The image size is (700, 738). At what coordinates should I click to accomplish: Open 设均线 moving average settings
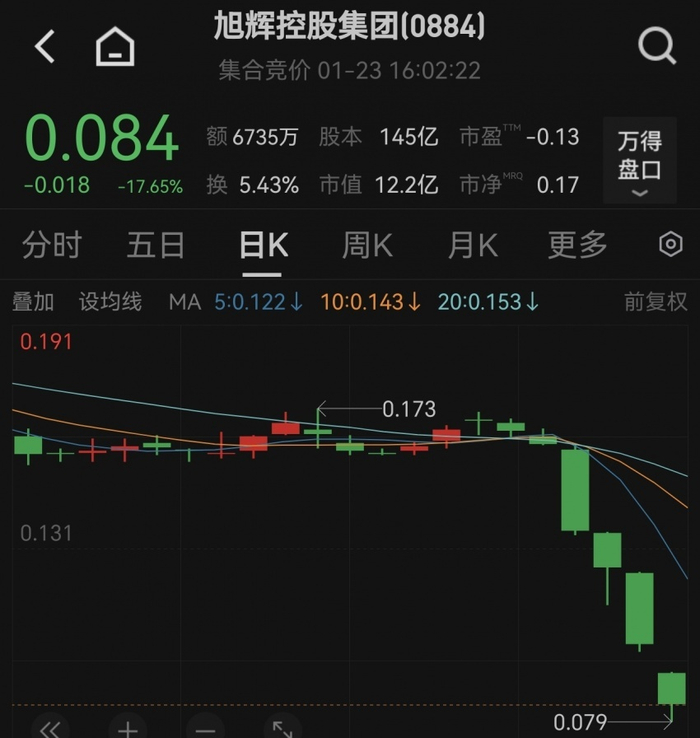tap(110, 301)
